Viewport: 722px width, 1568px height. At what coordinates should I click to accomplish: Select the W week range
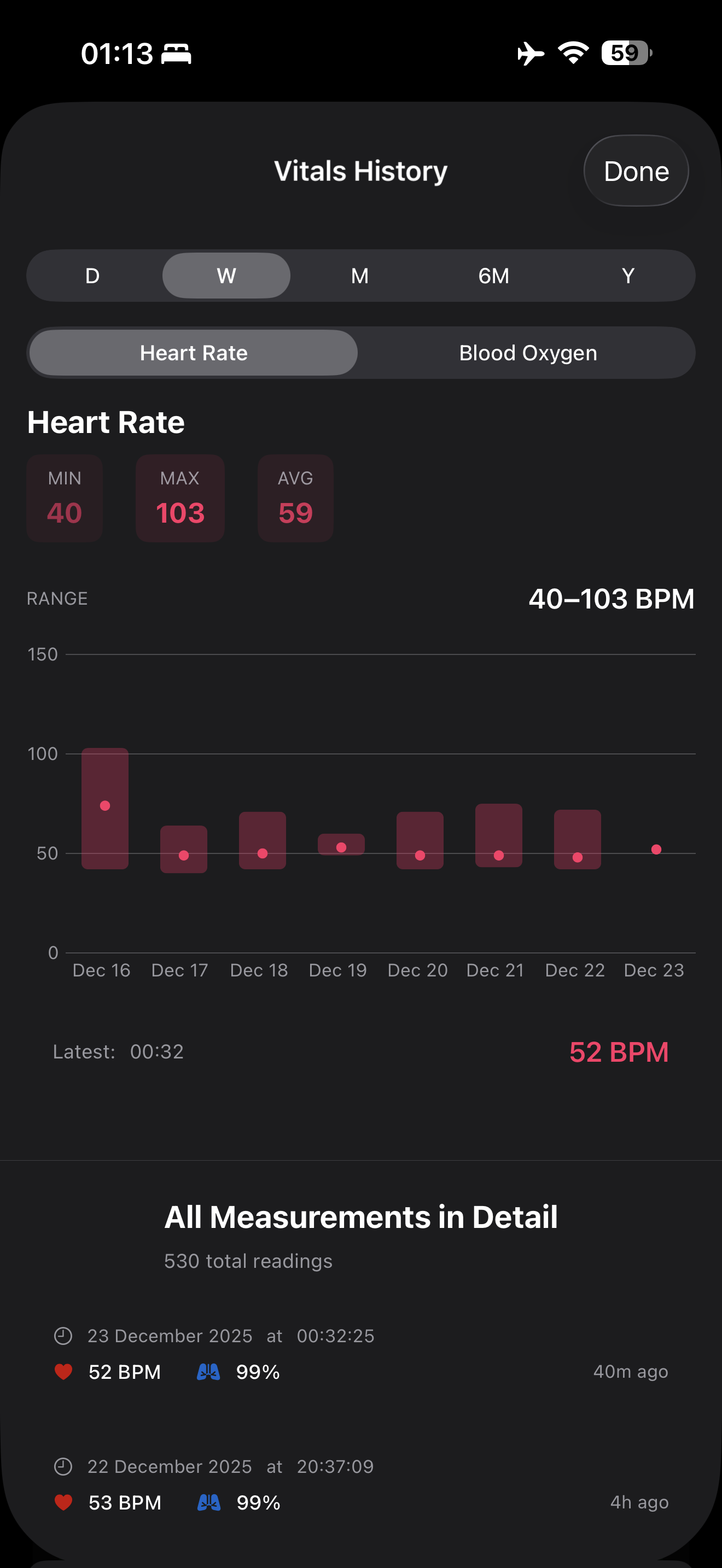[x=226, y=276]
